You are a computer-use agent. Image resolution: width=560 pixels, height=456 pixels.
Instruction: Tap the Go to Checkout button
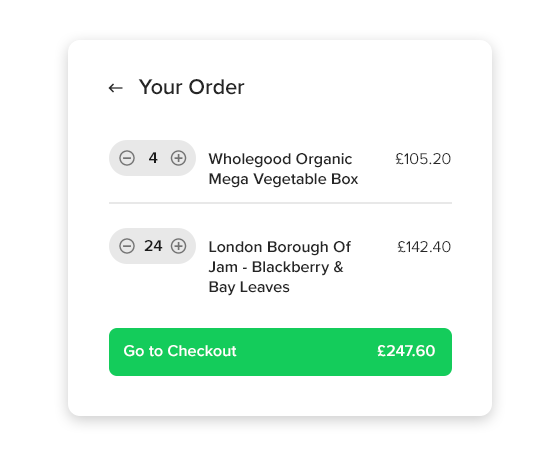click(280, 352)
